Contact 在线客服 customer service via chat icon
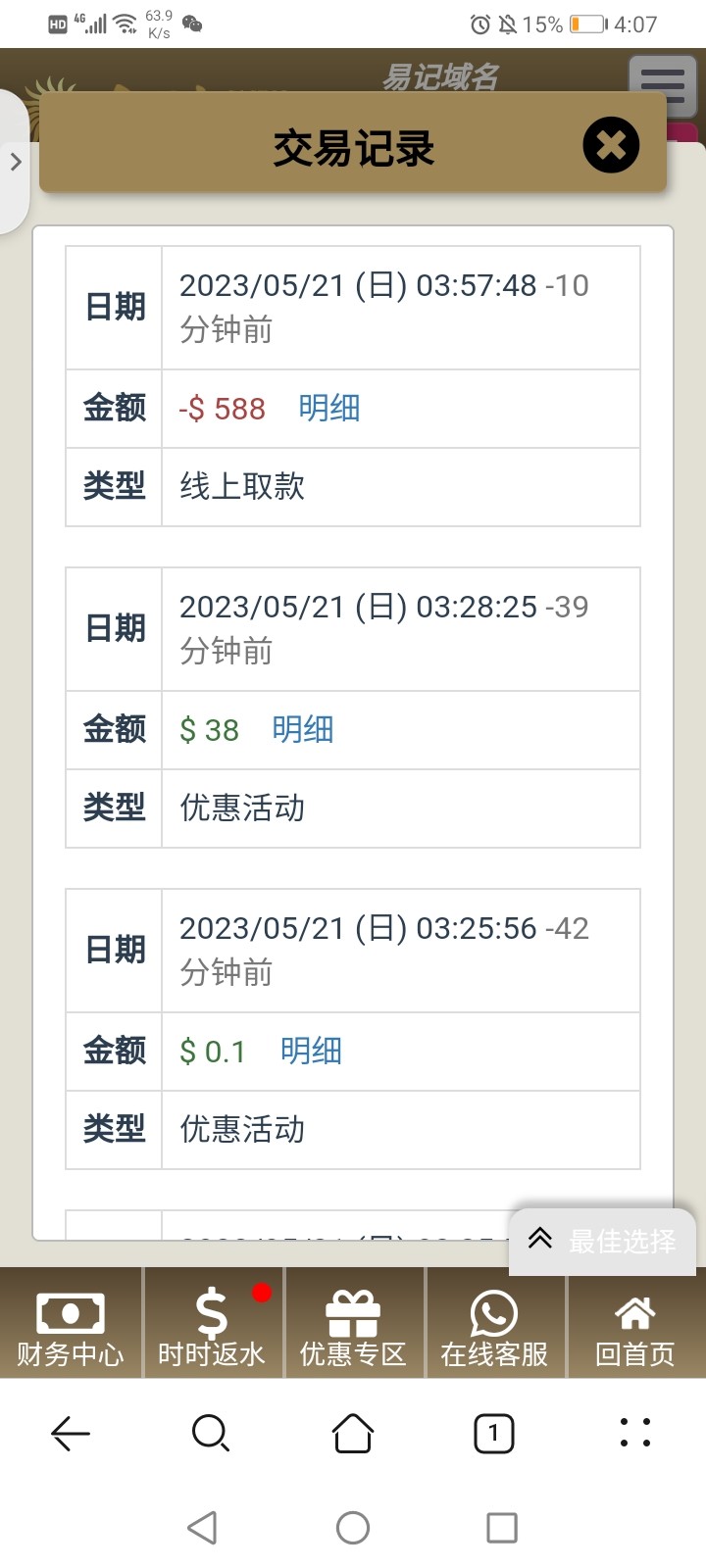The image size is (706, 1568). (x=495, y=1313)
